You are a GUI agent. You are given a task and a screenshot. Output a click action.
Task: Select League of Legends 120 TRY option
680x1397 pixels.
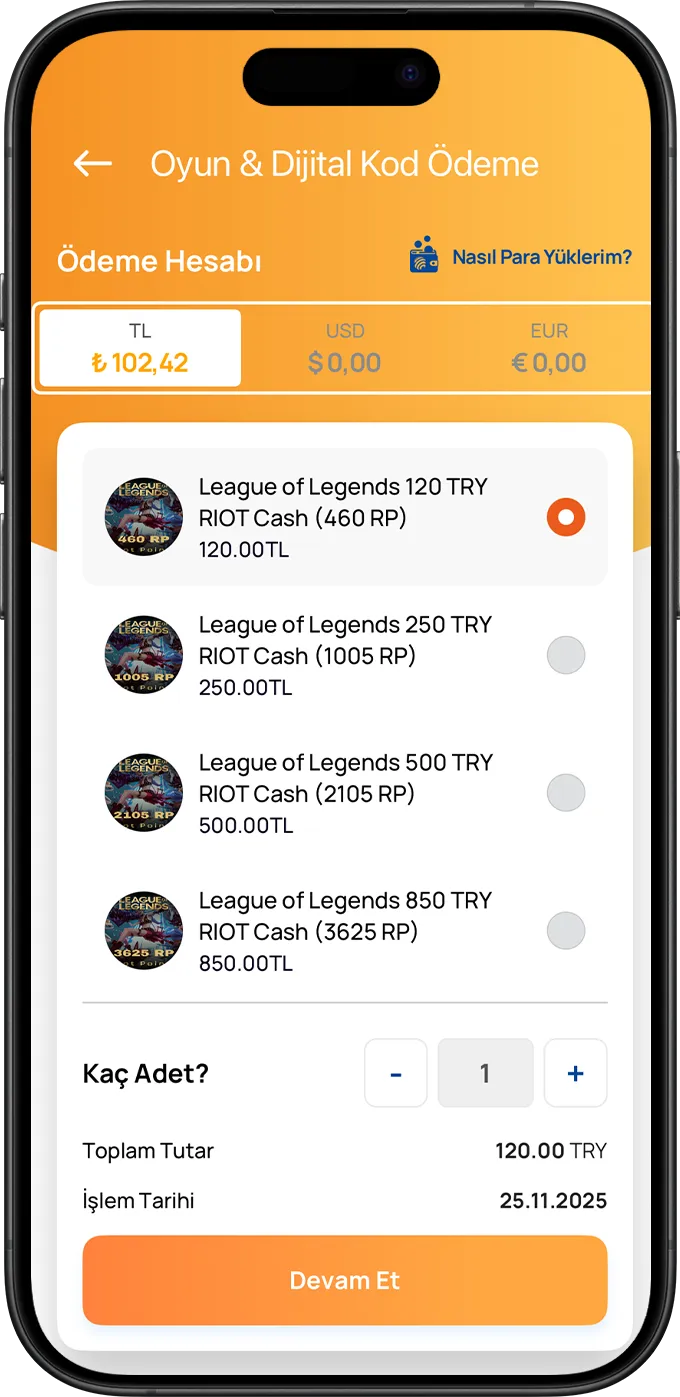click(x=565, y=517)
